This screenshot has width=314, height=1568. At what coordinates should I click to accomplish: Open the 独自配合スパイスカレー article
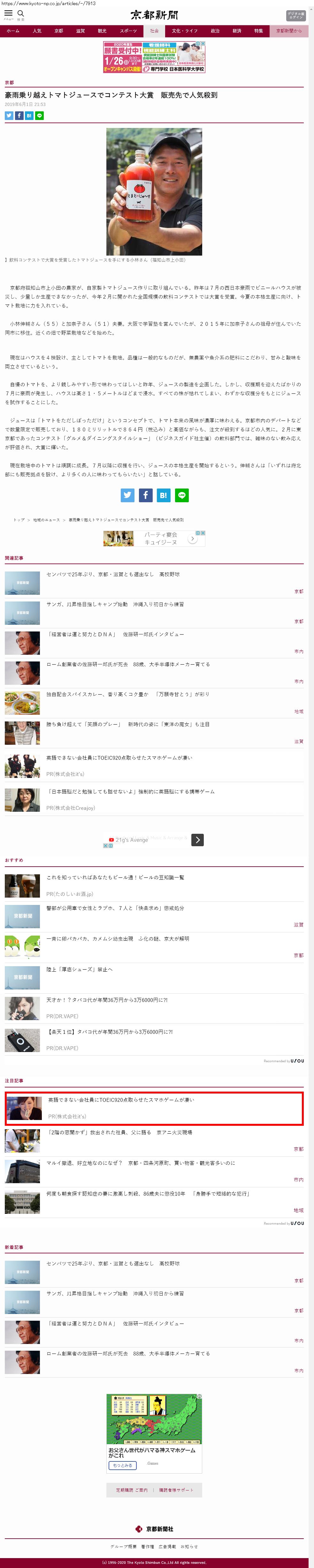127,694
